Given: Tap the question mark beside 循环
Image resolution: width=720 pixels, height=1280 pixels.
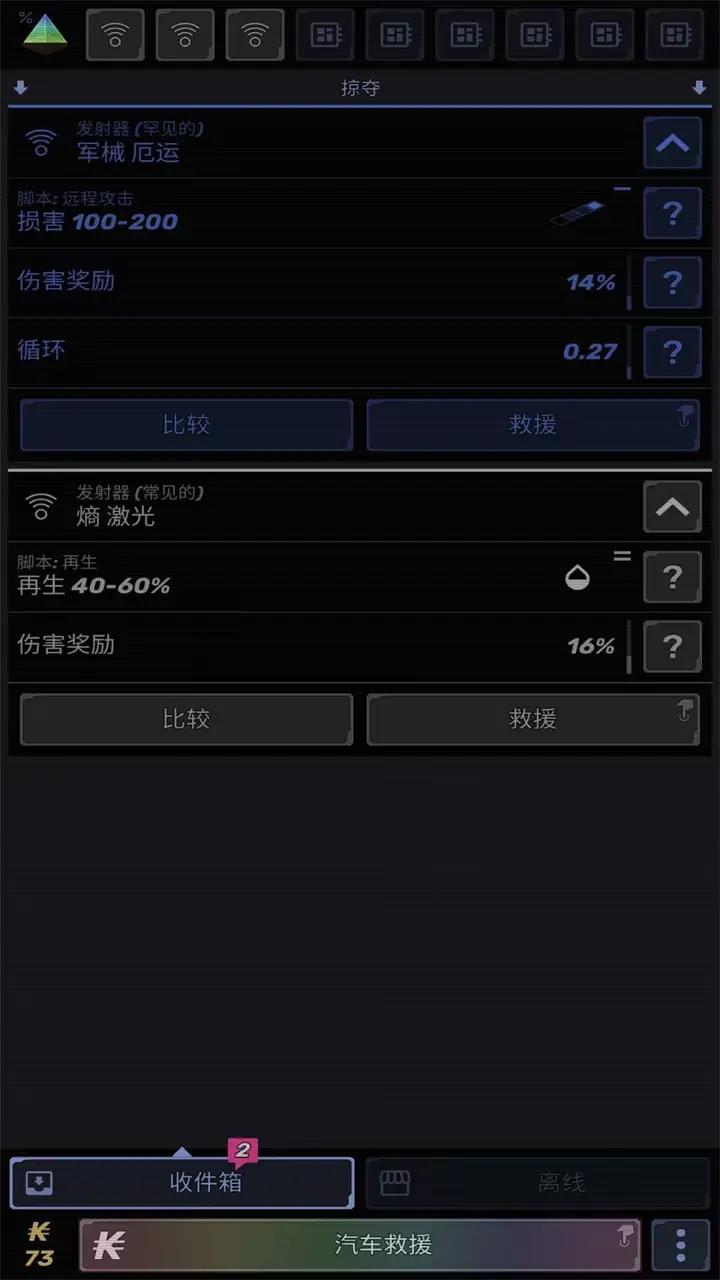Looking at the screenshot, I should click(672, 352).
